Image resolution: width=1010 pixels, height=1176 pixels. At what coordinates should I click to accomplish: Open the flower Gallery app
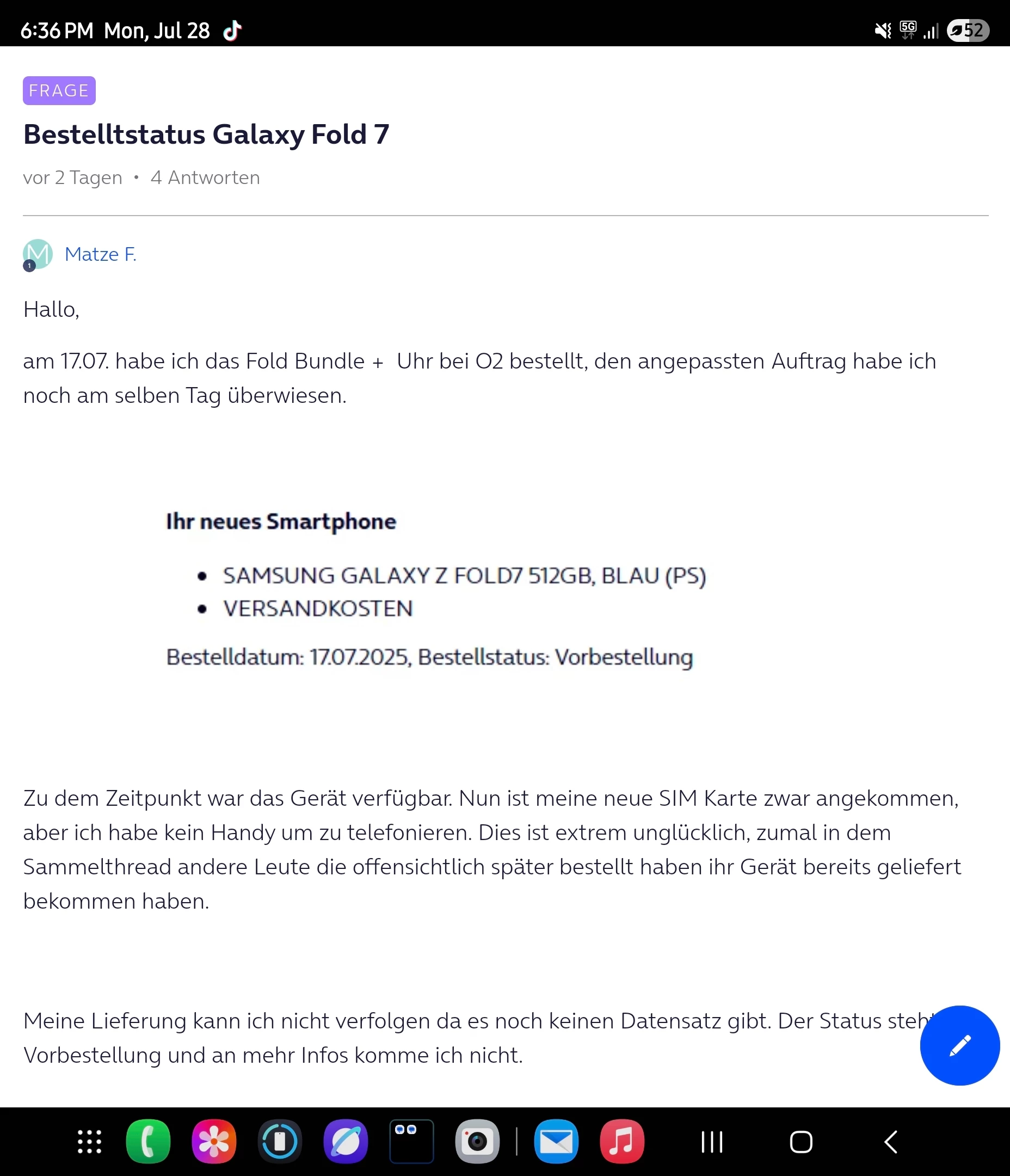(x=214, y=1141)
